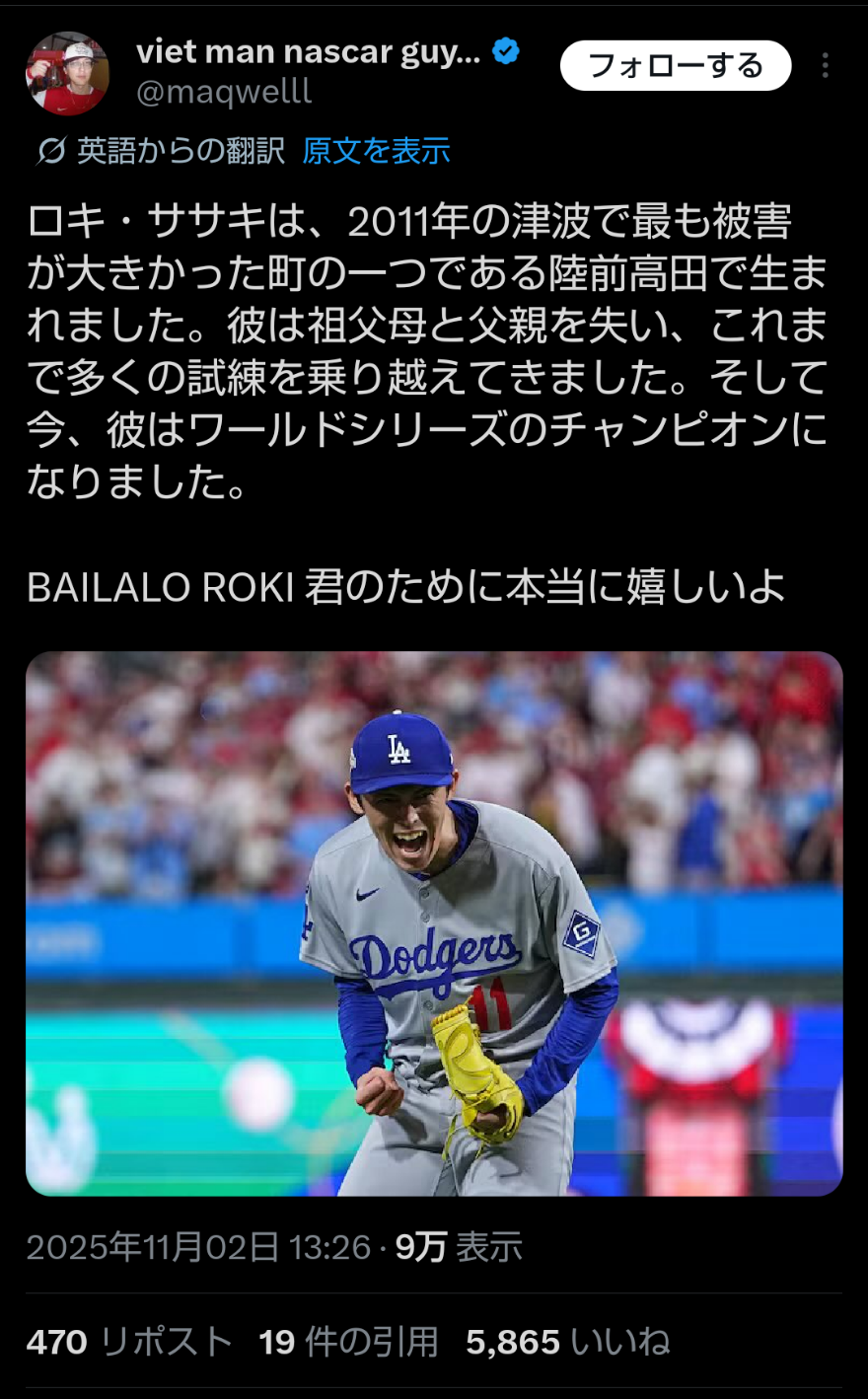View the 470 リポスト list
Image resolution: width=868 pixels, height=1399 pixels.
click(128, 1342)
